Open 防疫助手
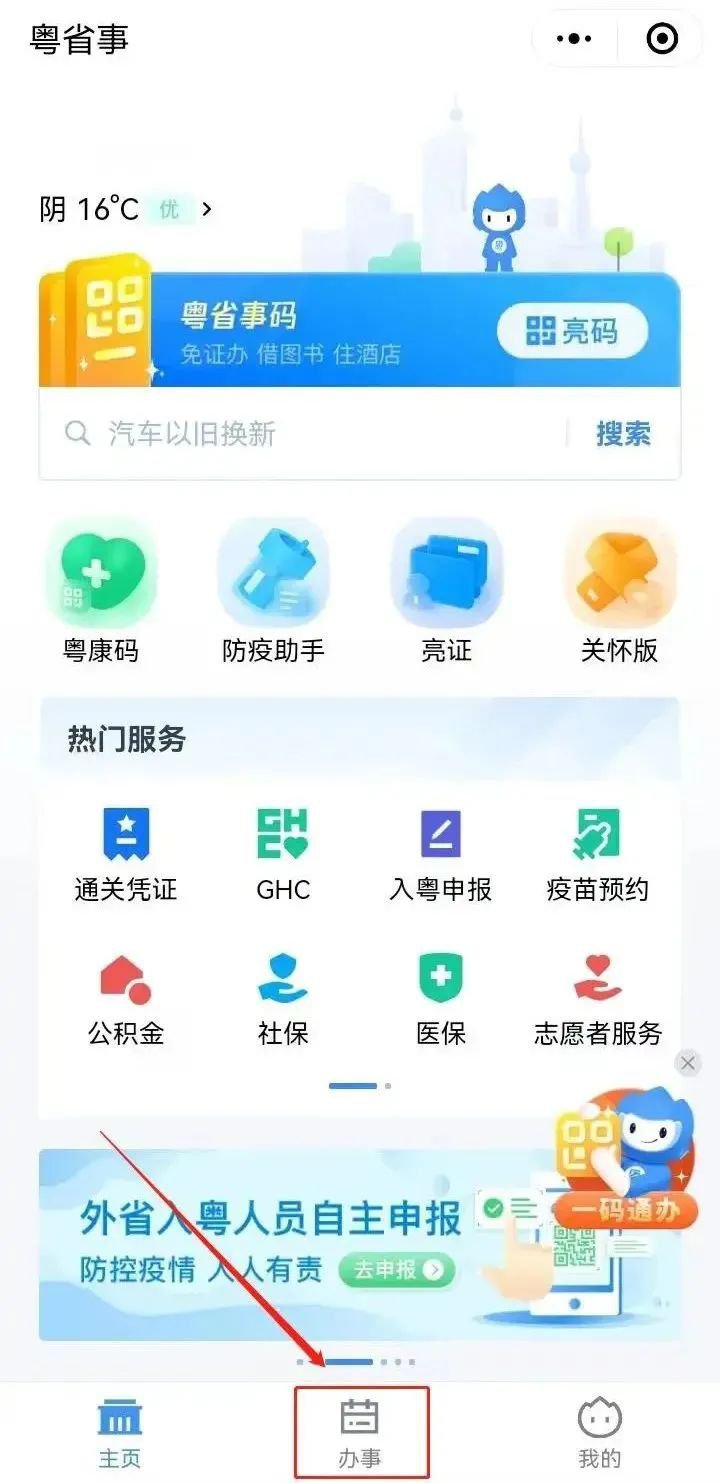Screen dimensions: 720x1483 [x=273, y=591]
